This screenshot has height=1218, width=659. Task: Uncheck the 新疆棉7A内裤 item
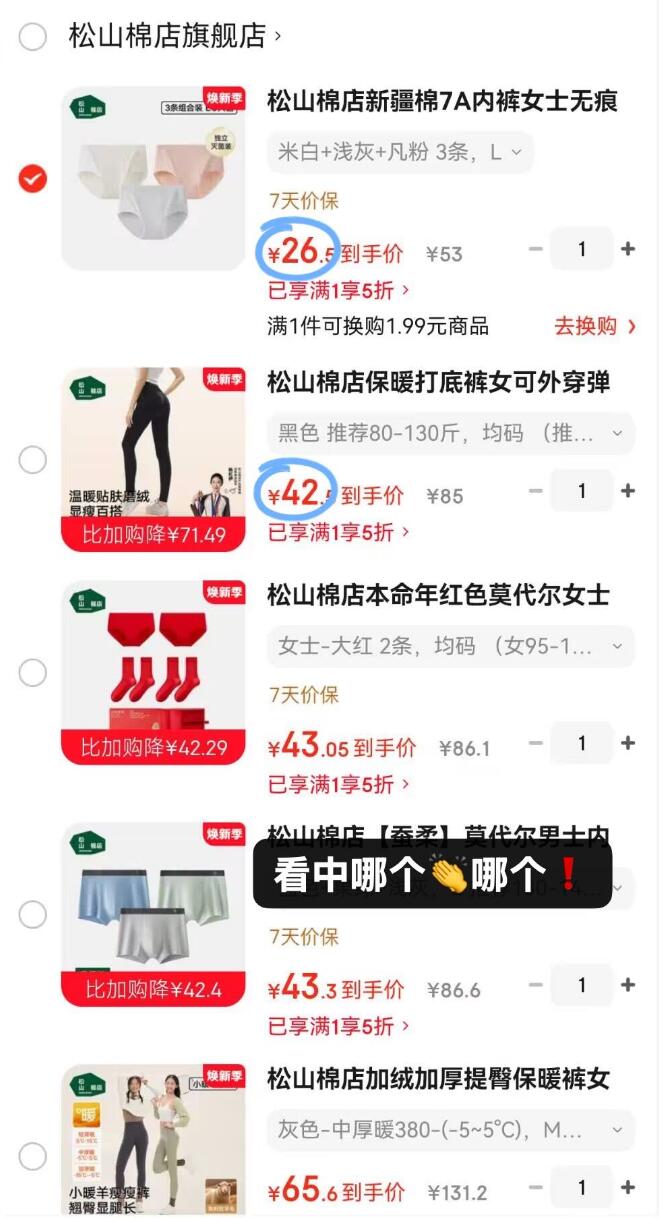[33, 179]
